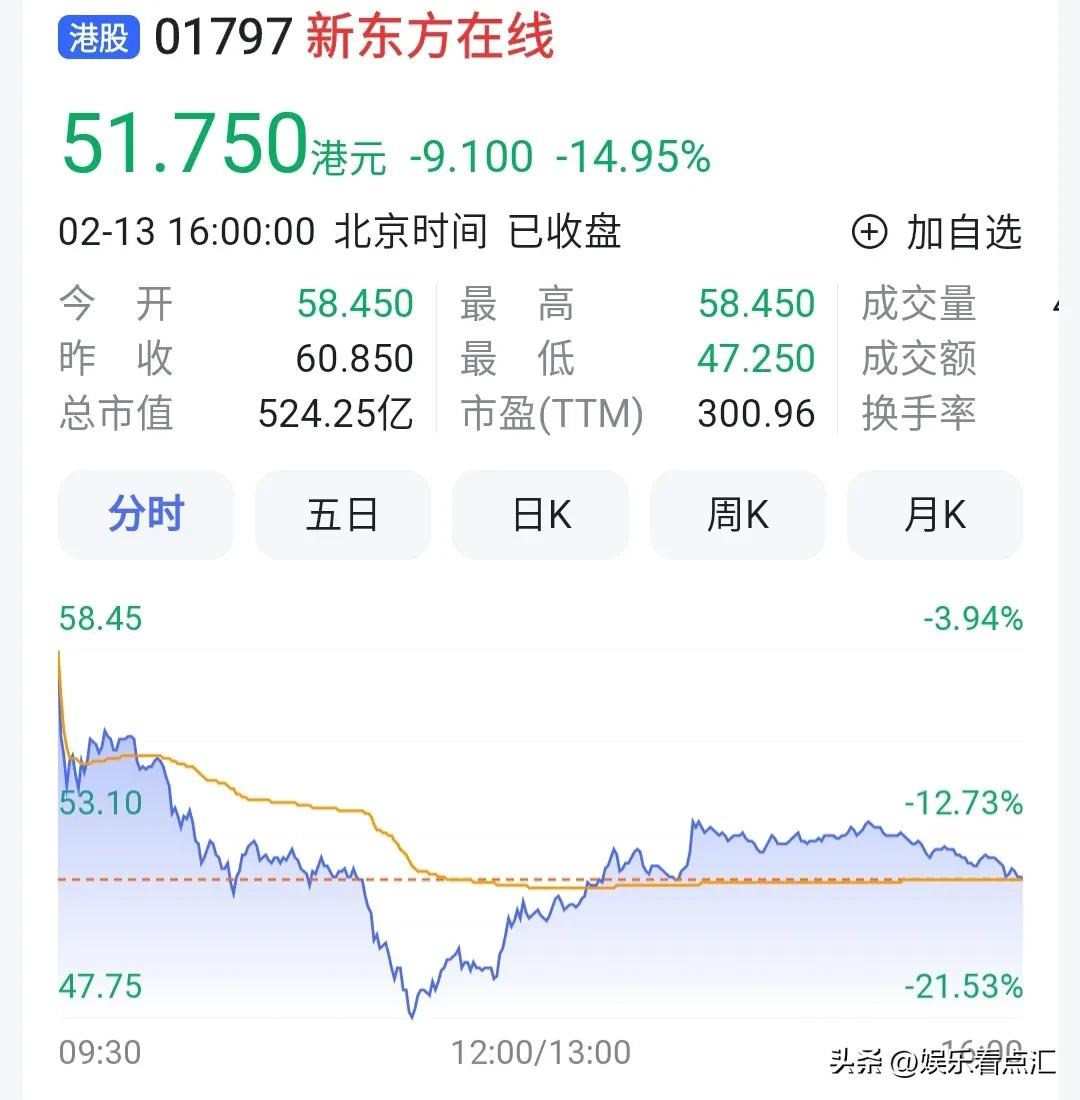Click the 加自选 plus icon

coord(869,232)
